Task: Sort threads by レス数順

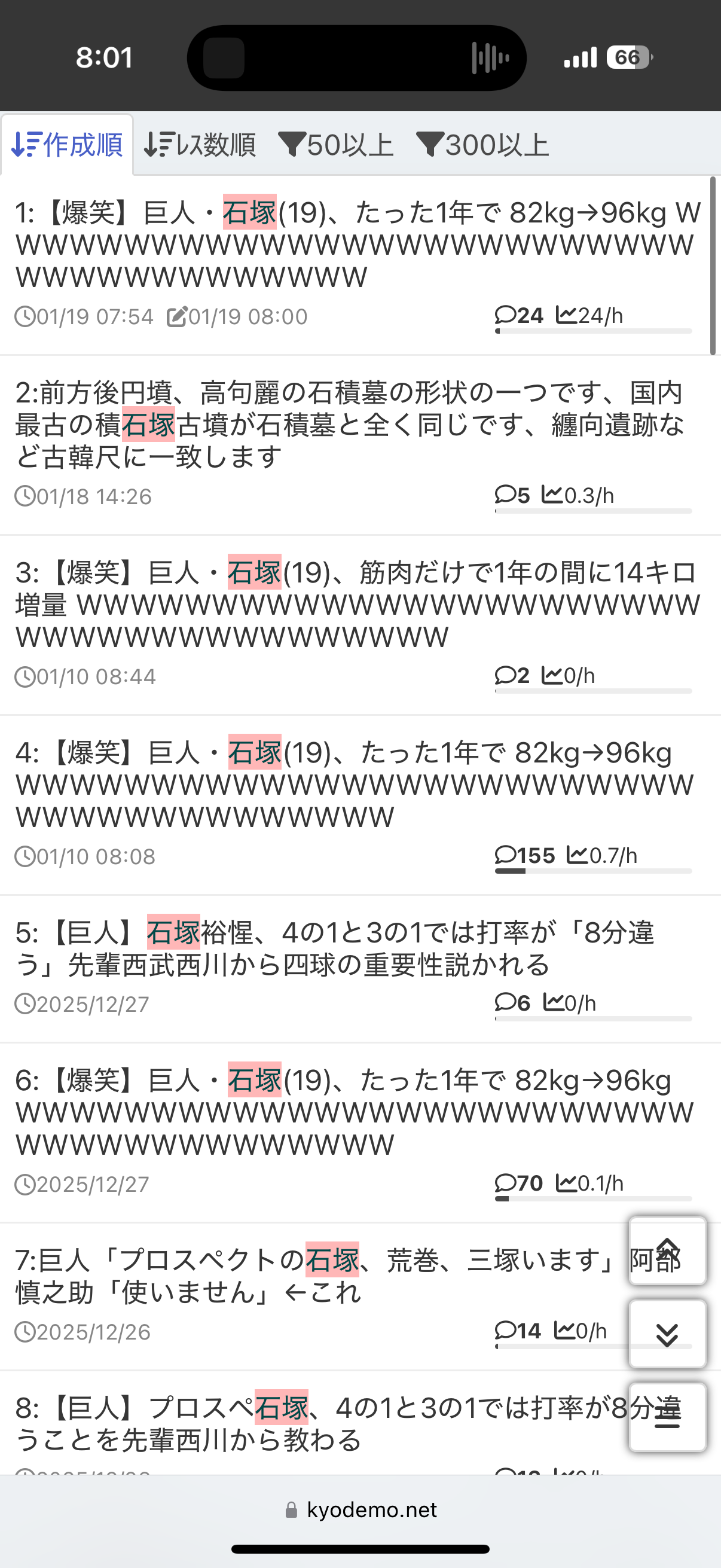Action: [200, 145]
